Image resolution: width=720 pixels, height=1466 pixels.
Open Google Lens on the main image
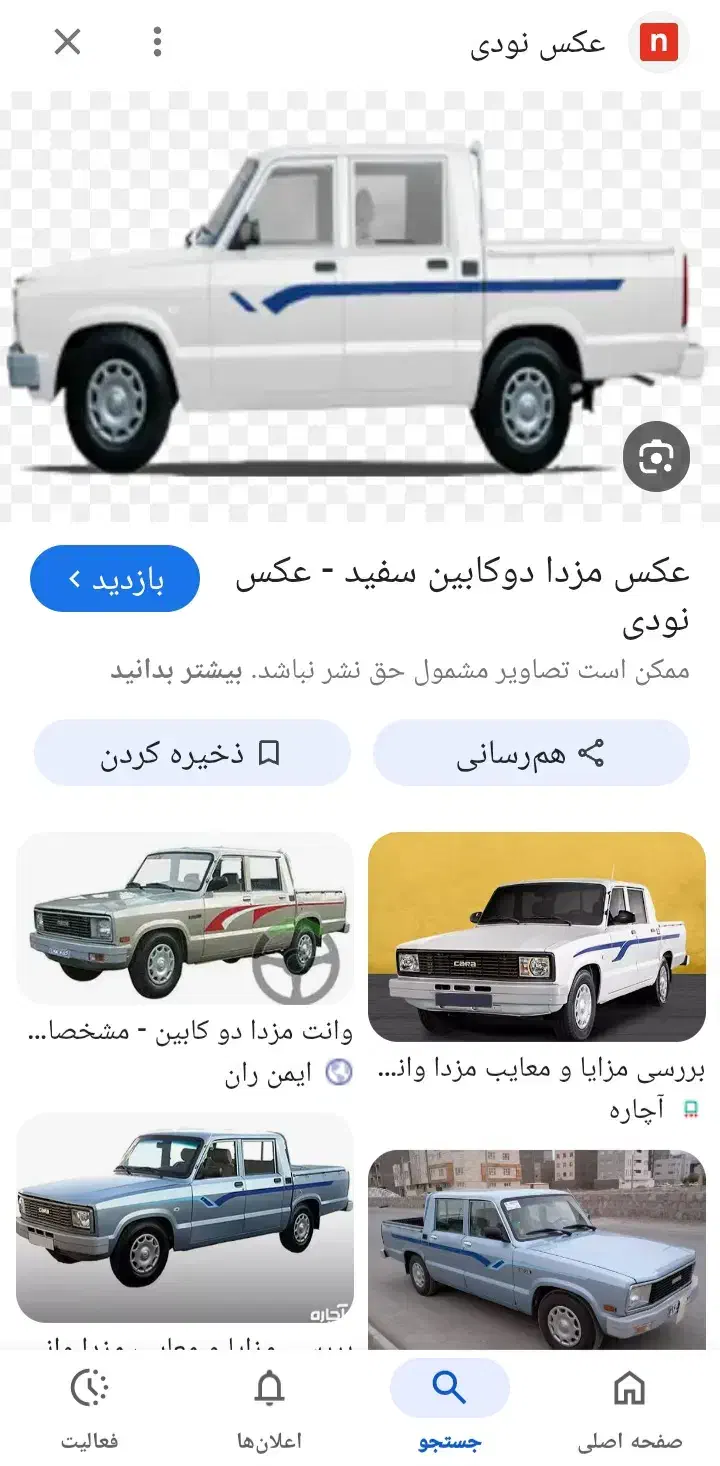(x=656, y=455)
